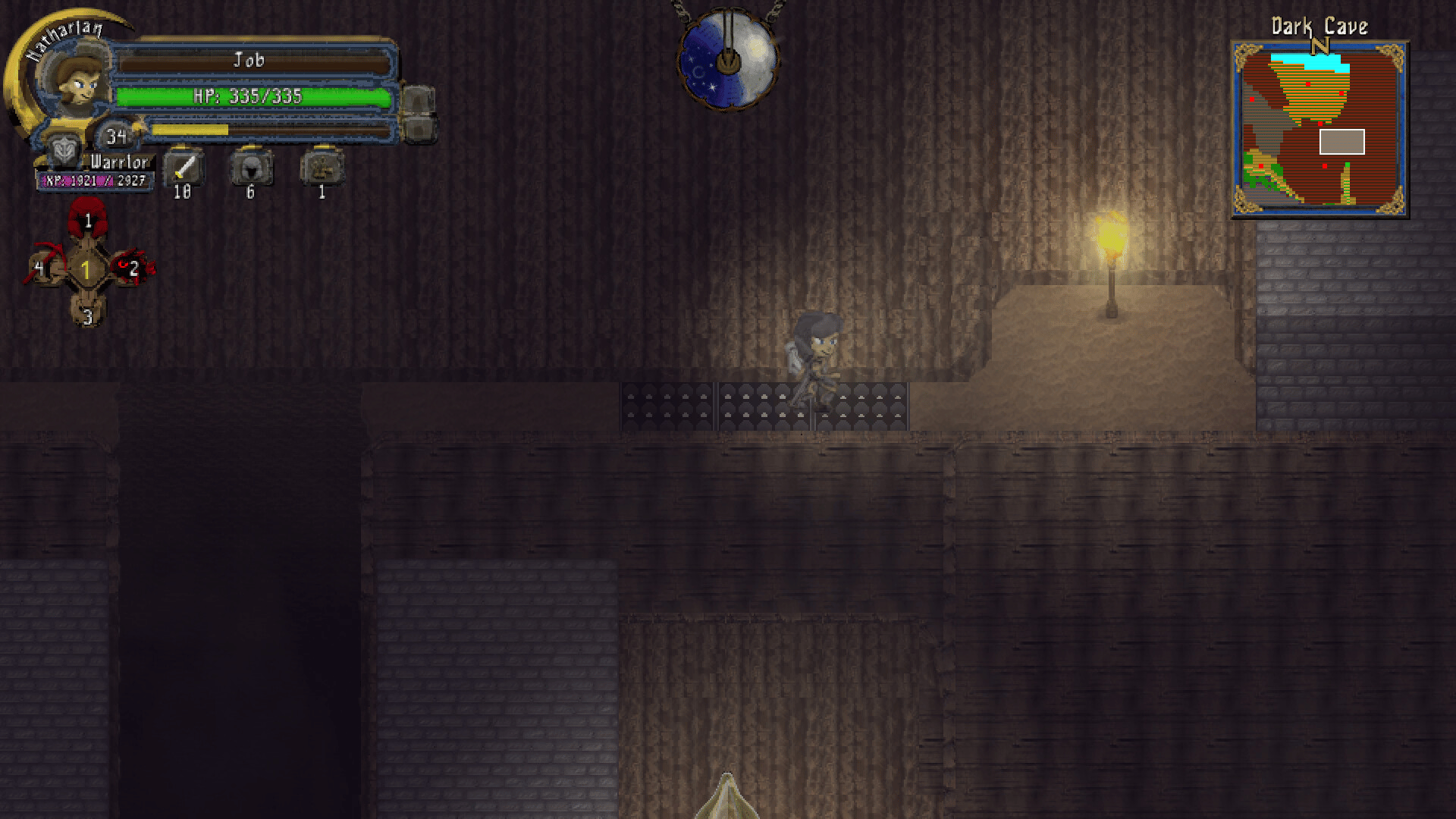Image resolution: width=1456 pixels, height=819 pixels.
Task: Tap the sword attack stat icon
Action: [x=183, y=167]
